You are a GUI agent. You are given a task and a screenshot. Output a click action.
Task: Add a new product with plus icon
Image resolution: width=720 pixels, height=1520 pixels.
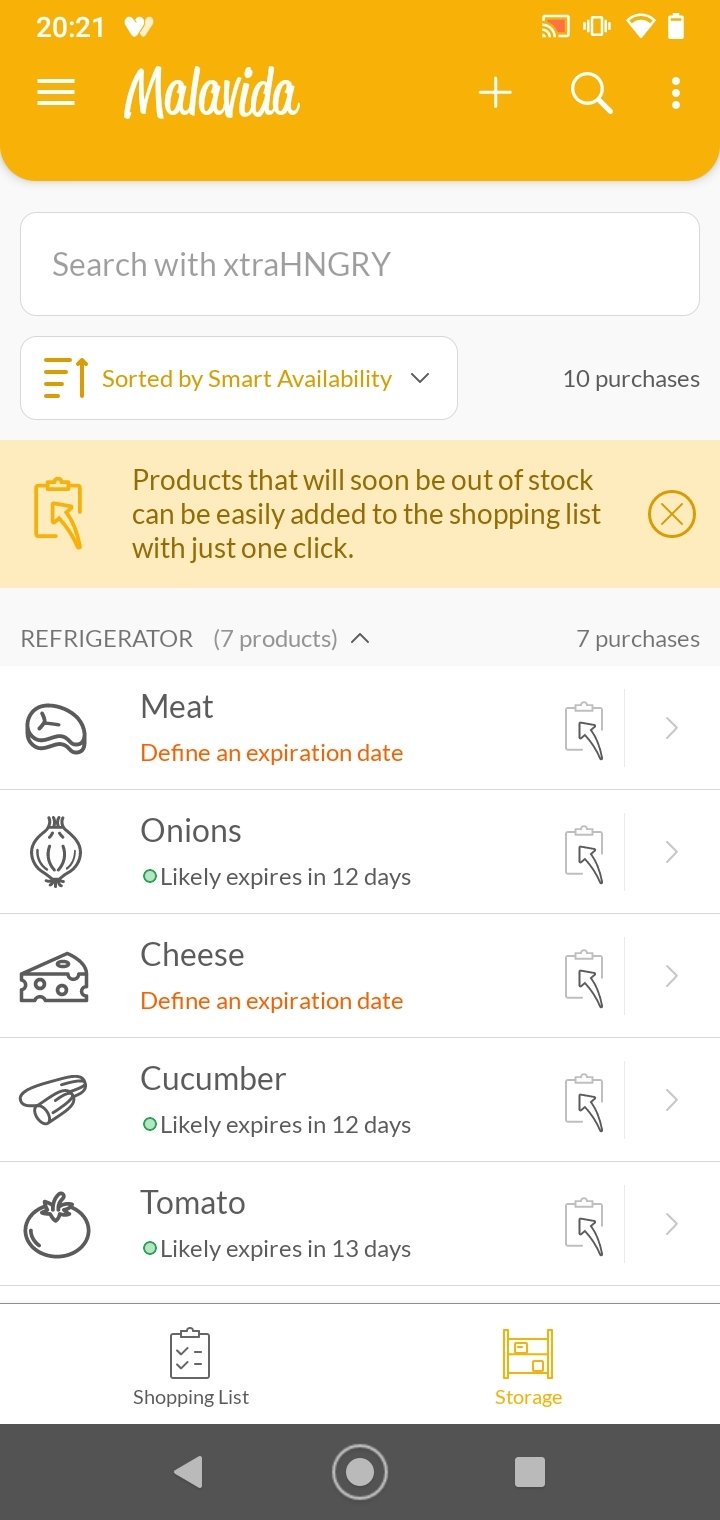(x=495, y=93)
